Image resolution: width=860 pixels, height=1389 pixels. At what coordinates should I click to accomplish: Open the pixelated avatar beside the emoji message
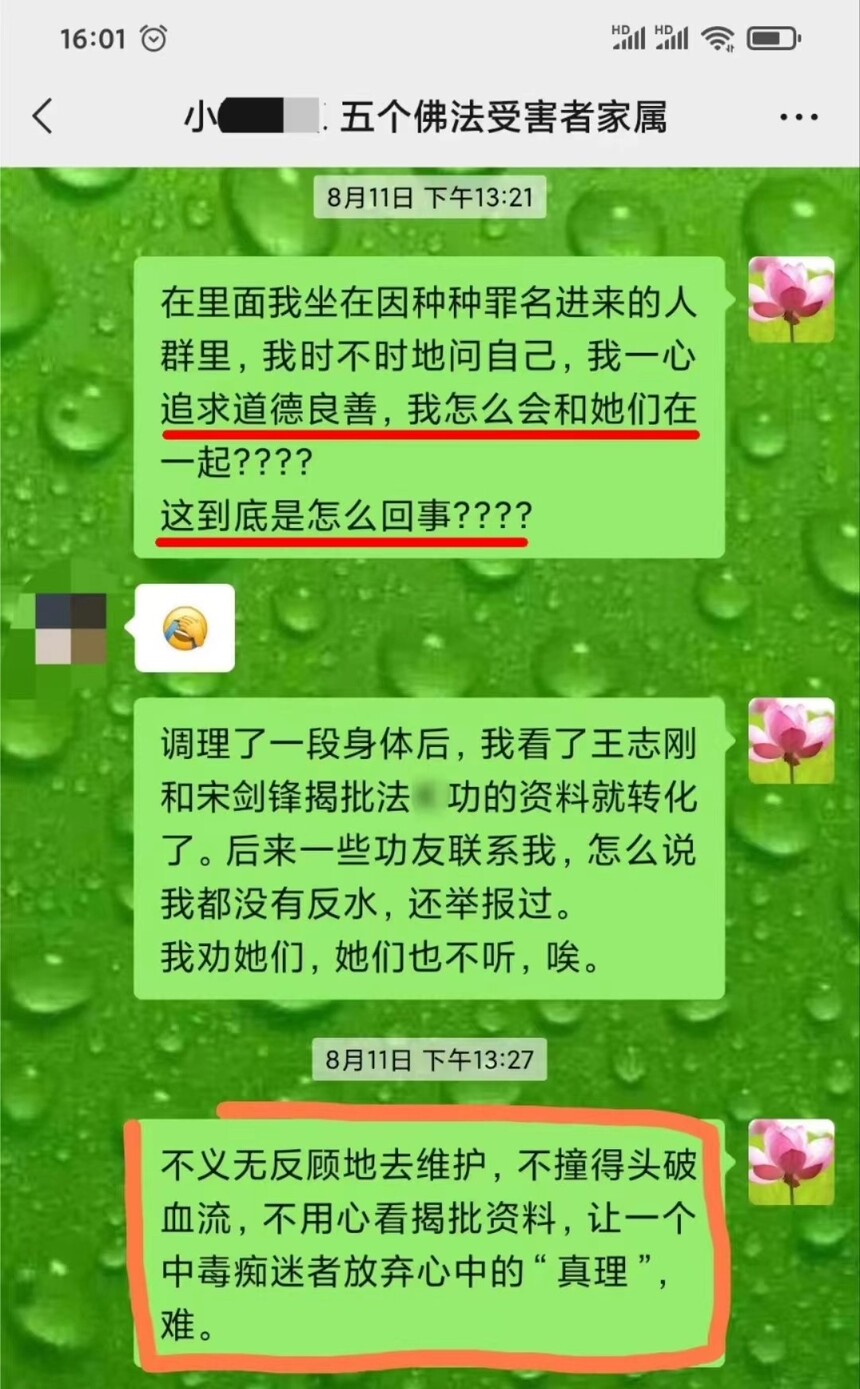(x=70, y=629)
